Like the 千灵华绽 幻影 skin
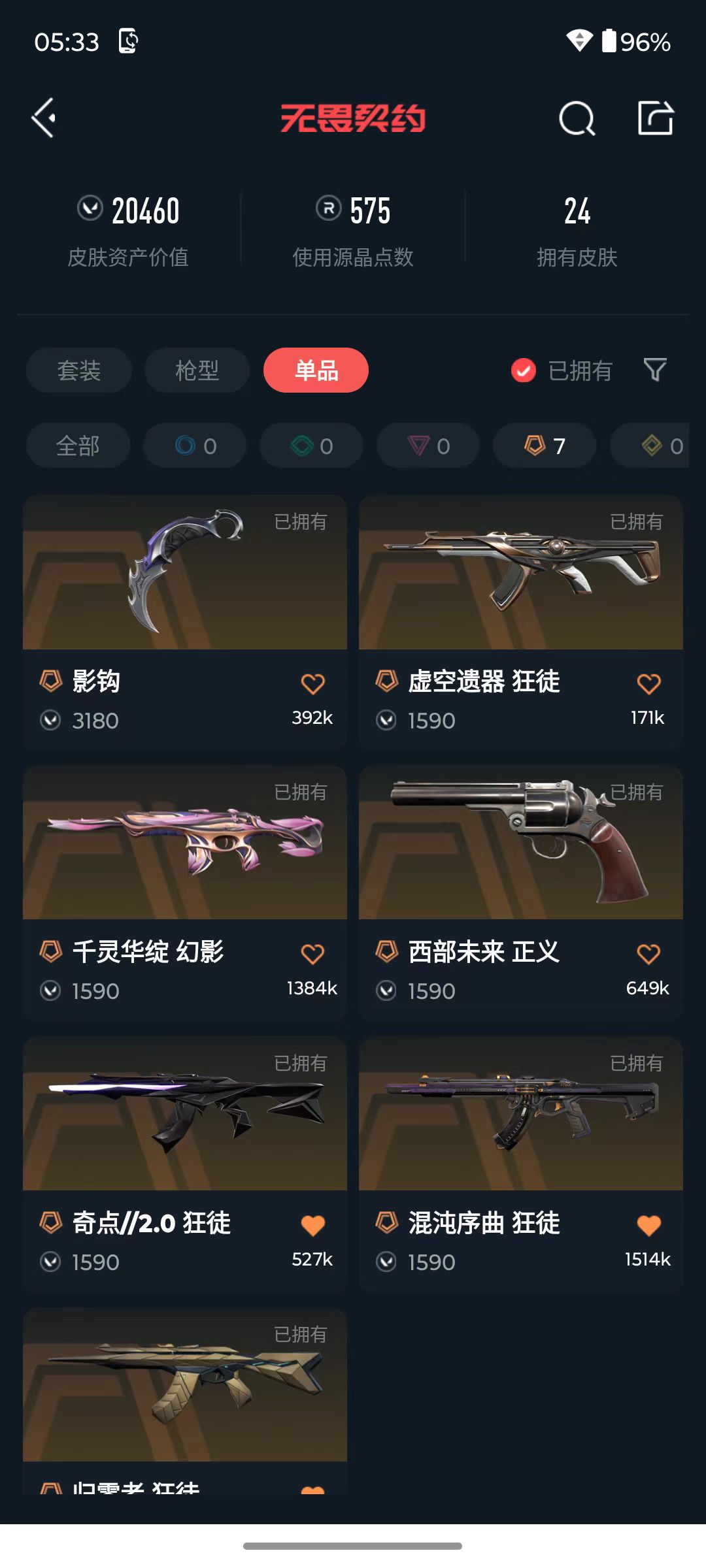 tap(312, 955)
